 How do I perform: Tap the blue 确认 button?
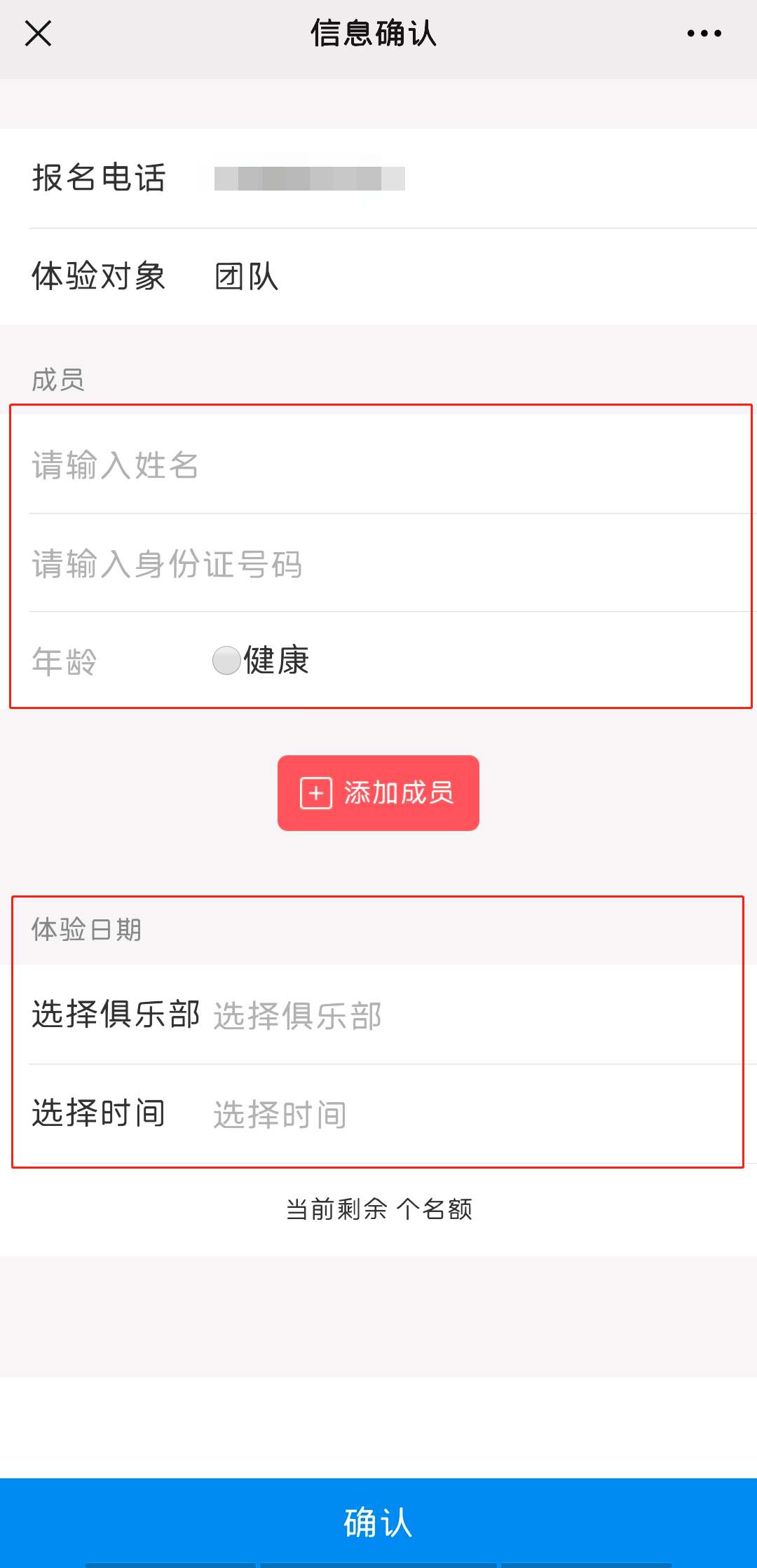point(378,1522)
